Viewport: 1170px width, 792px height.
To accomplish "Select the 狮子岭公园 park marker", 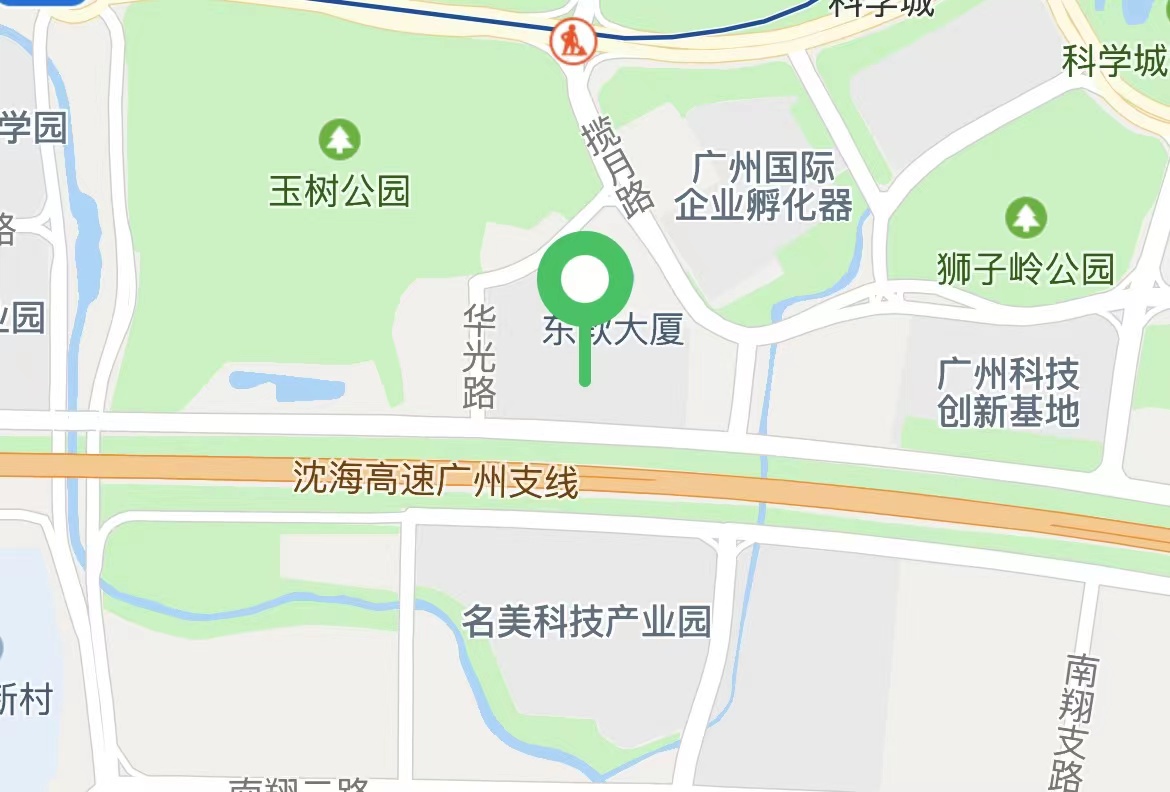I will (1025, 217).
